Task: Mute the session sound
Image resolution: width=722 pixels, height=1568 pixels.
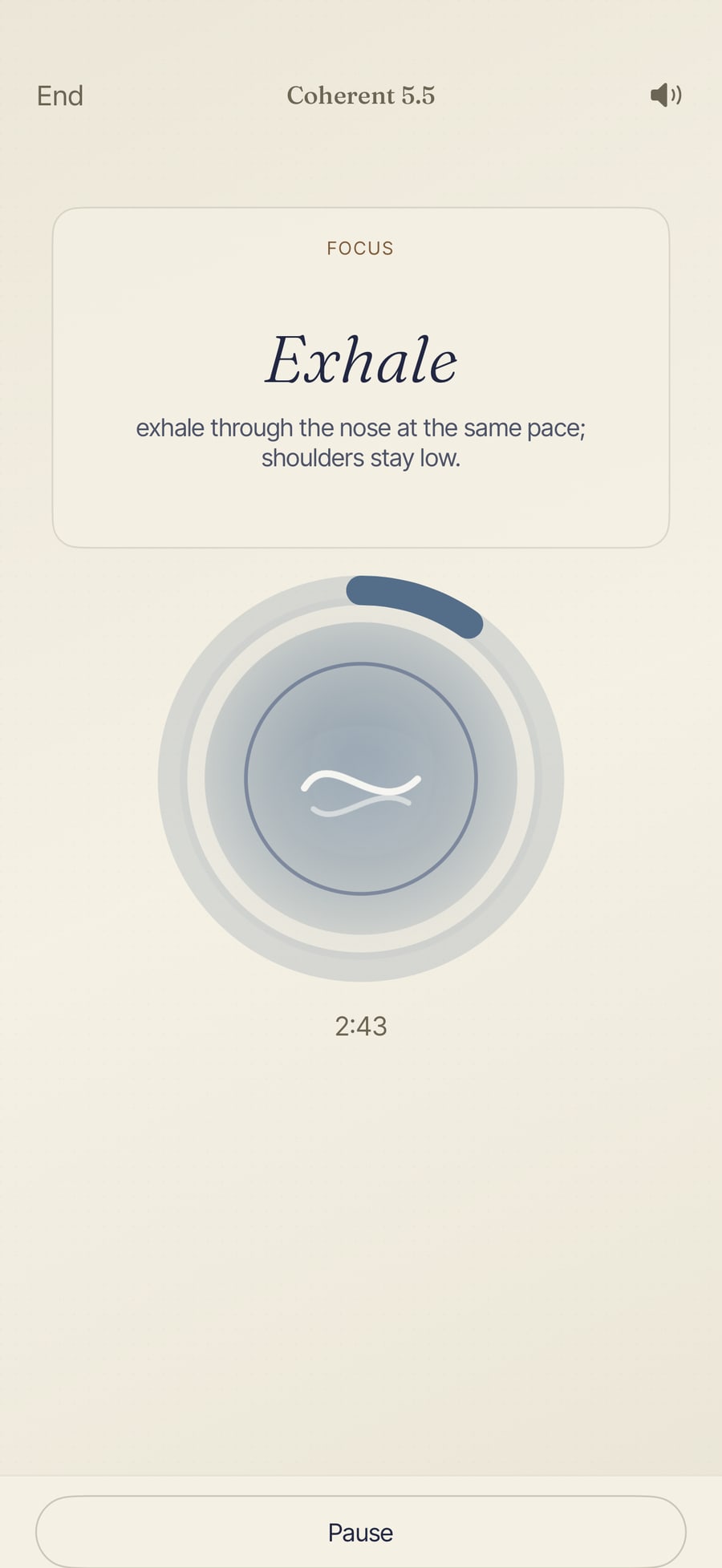Action: click(x=666, y=95)
